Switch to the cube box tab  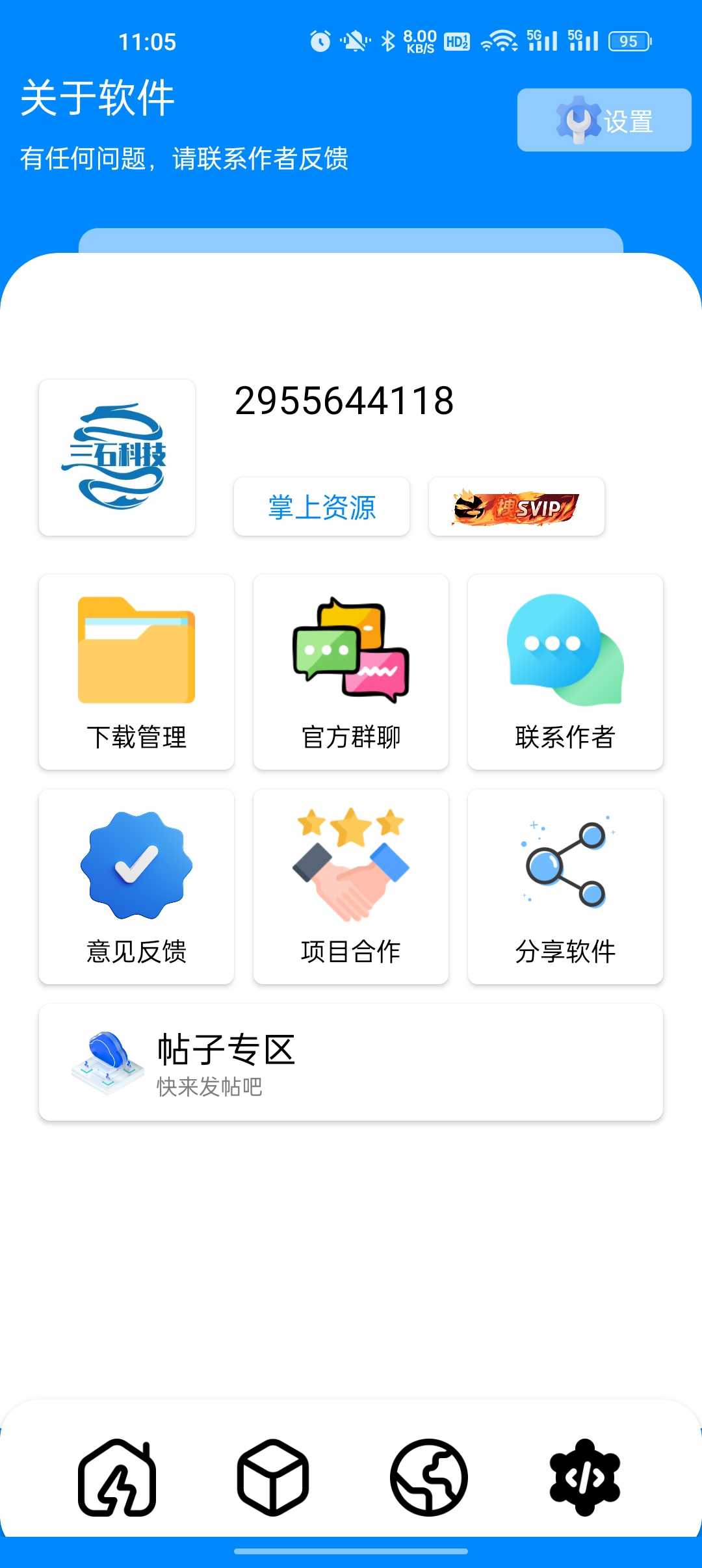pos(273,1477)
